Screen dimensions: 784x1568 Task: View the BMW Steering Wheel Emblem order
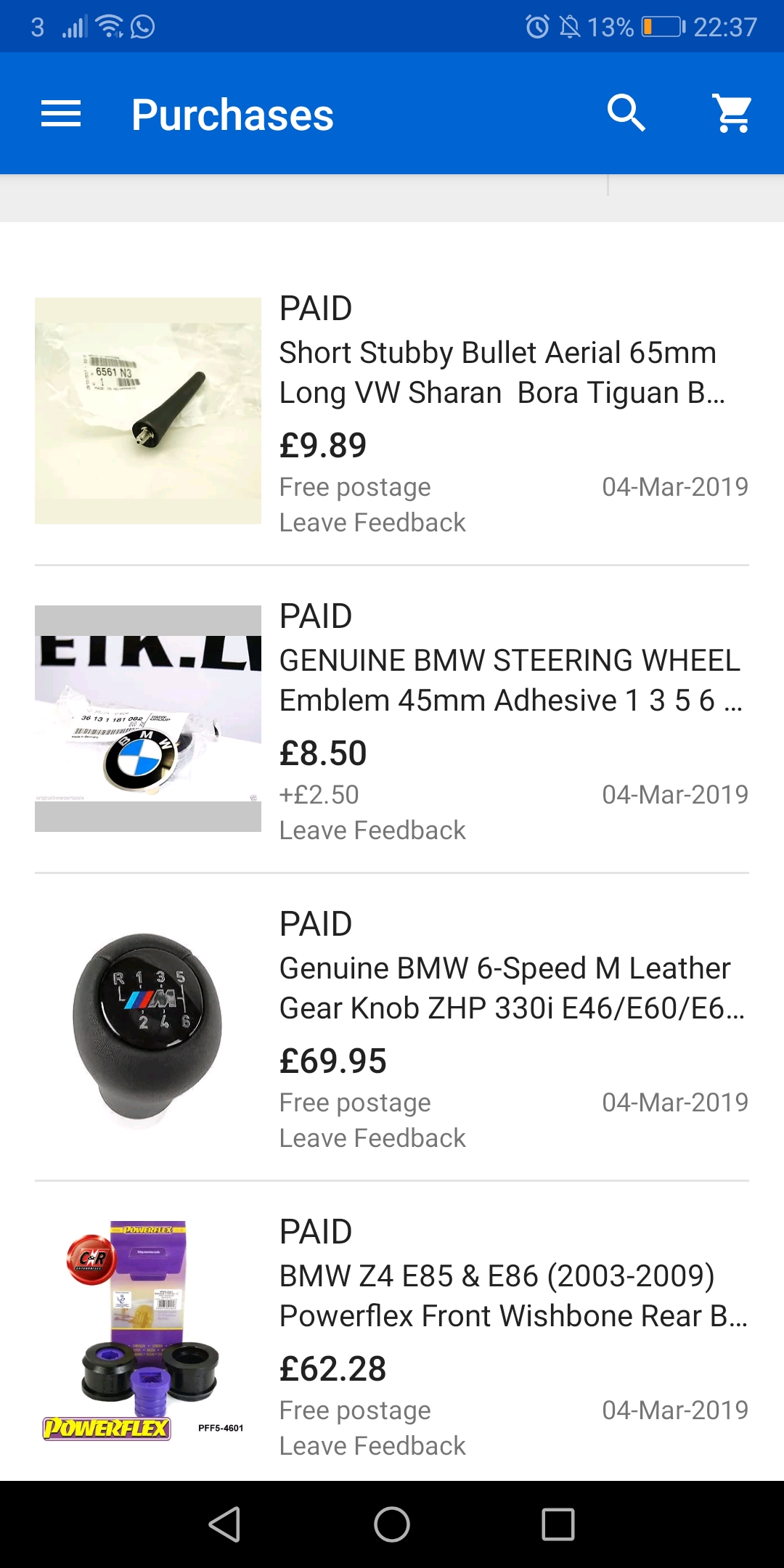click(x=508, y=680)
